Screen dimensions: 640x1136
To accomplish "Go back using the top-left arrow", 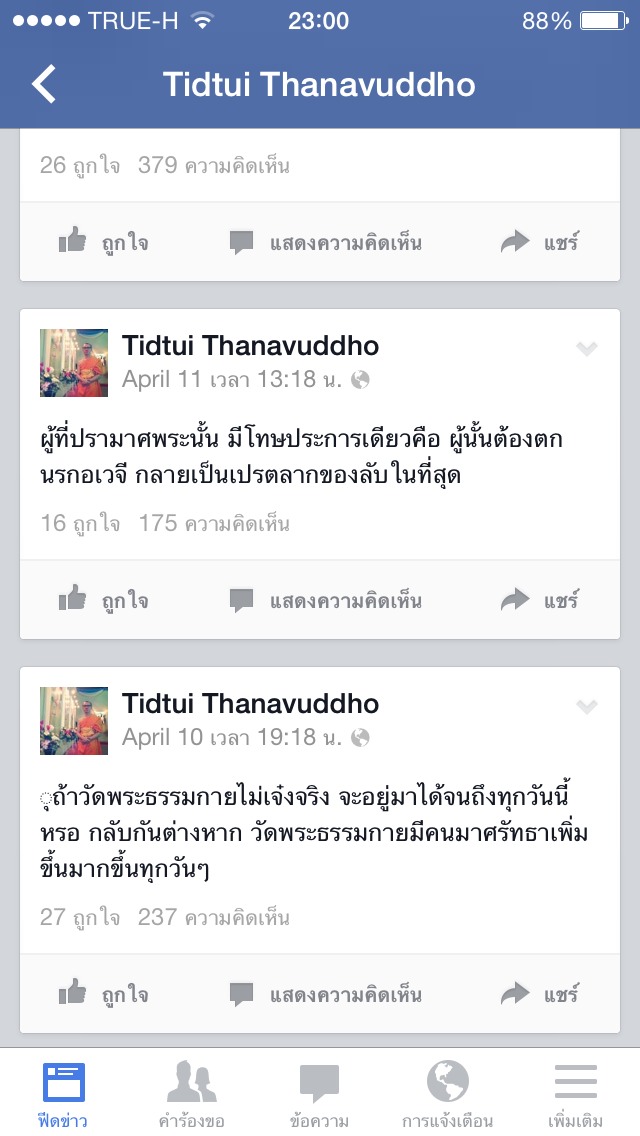I will coord(45,85).
